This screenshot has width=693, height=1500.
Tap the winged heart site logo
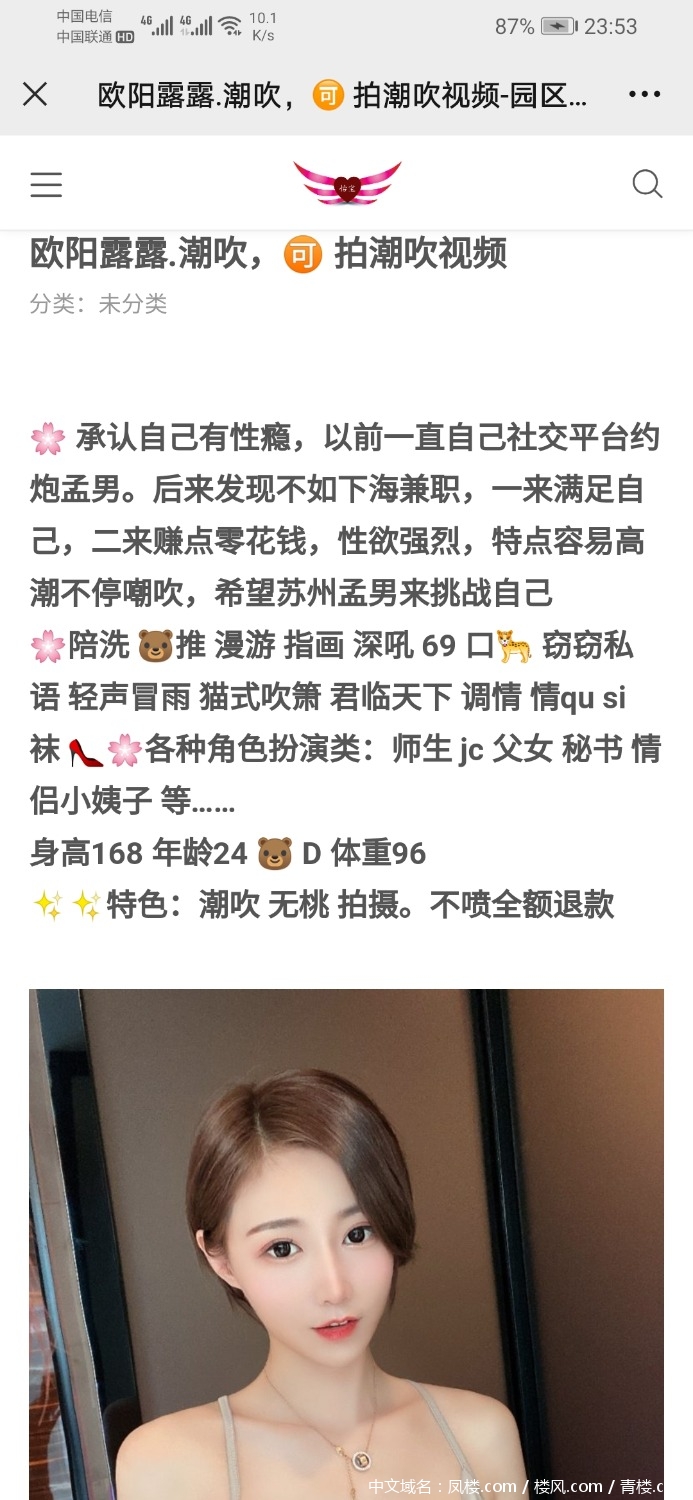tap(347, 183)
